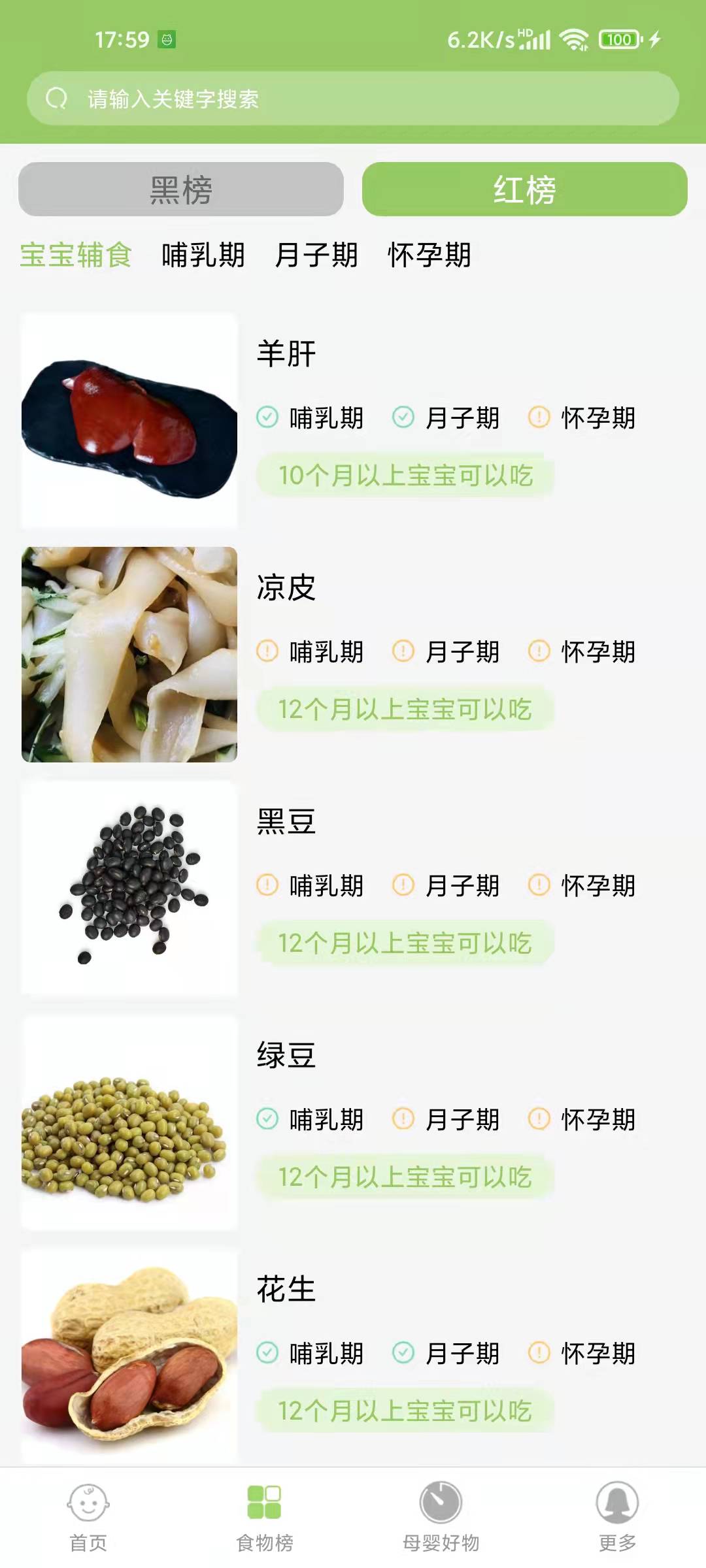Select the 红榜 list
The width and height of the screenshot is (706, 1568).
(x=524, y=189)
